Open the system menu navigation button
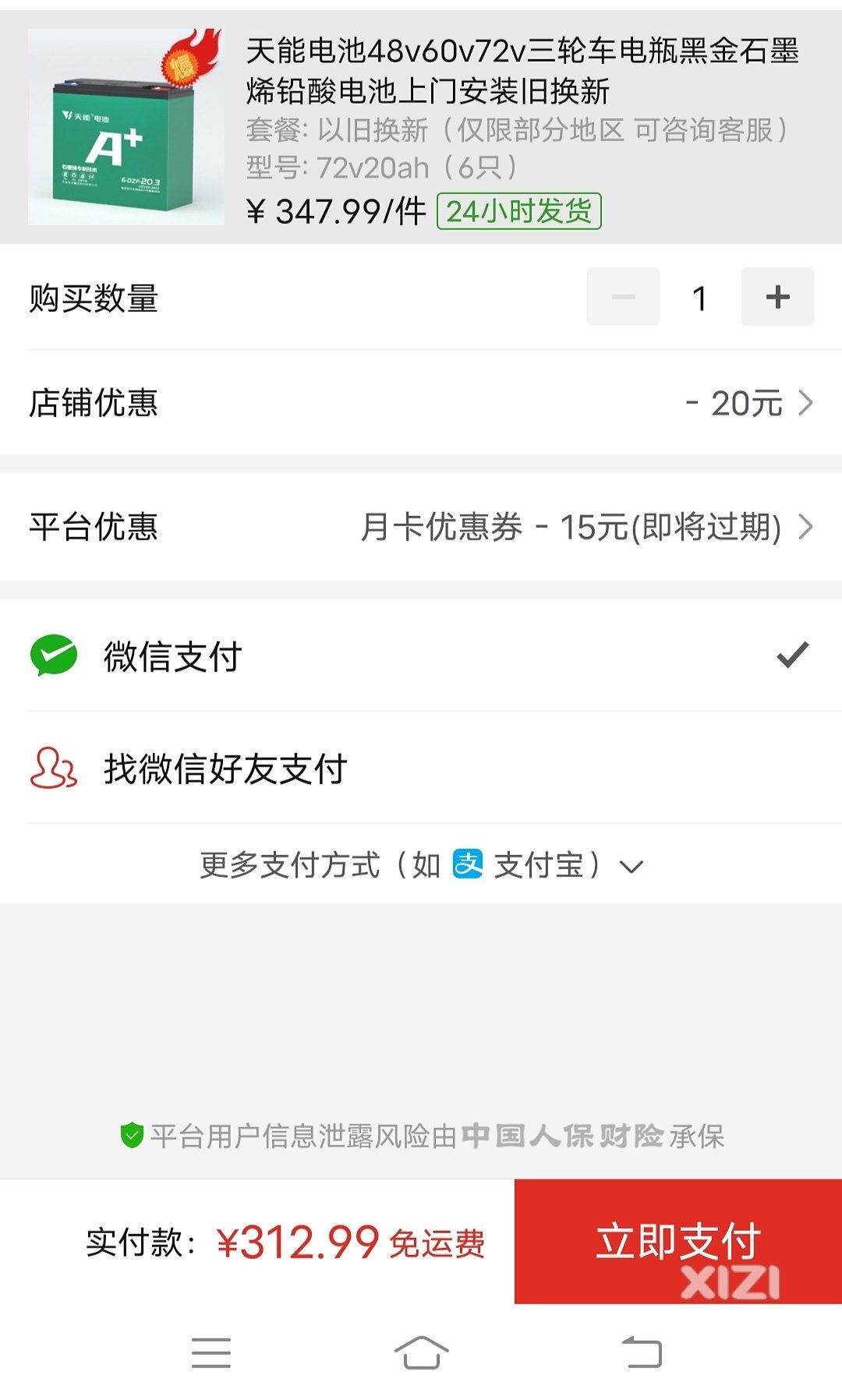 pos(211,1352)
